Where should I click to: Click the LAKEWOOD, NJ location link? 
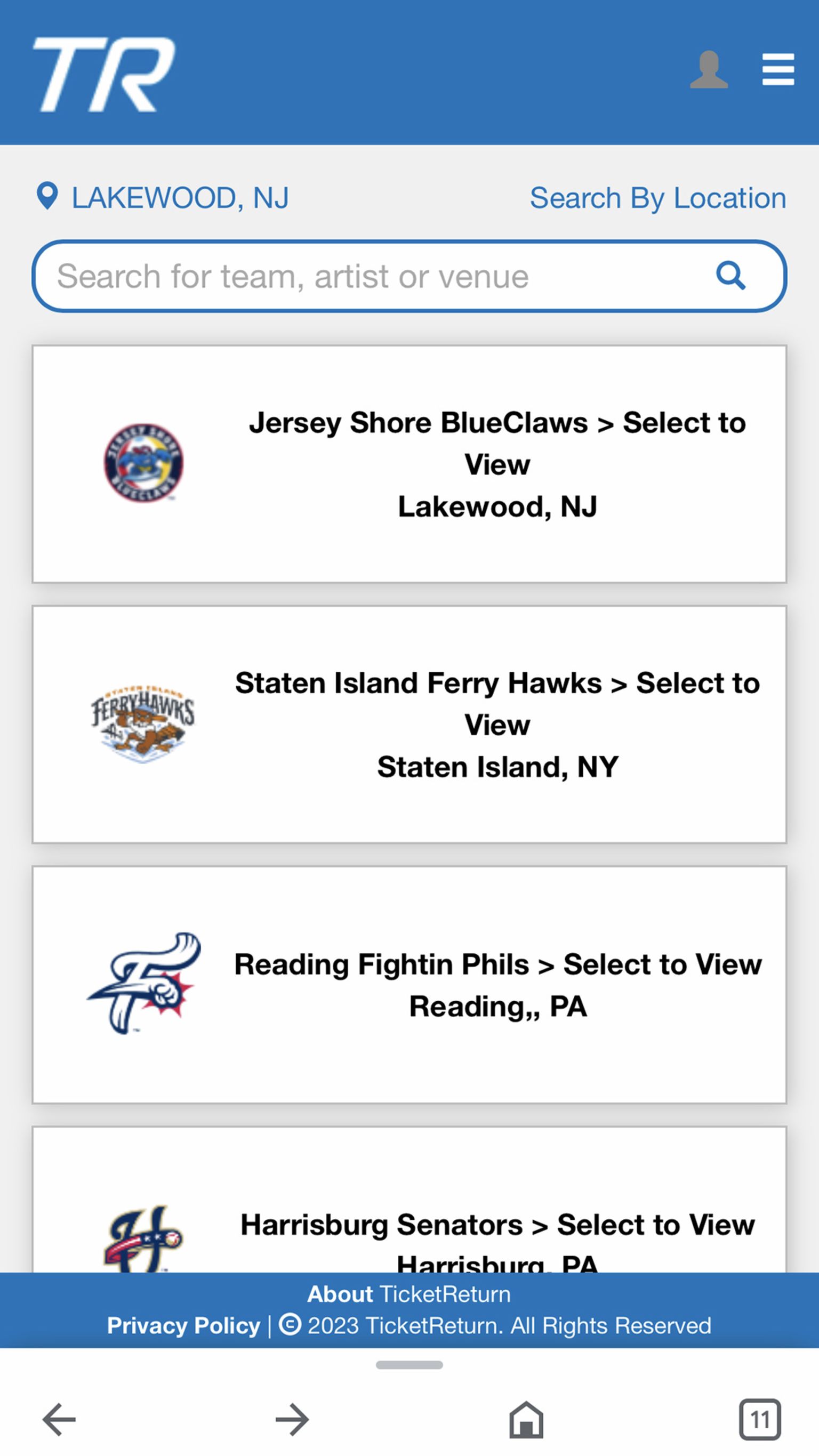[x=181, y=198]
